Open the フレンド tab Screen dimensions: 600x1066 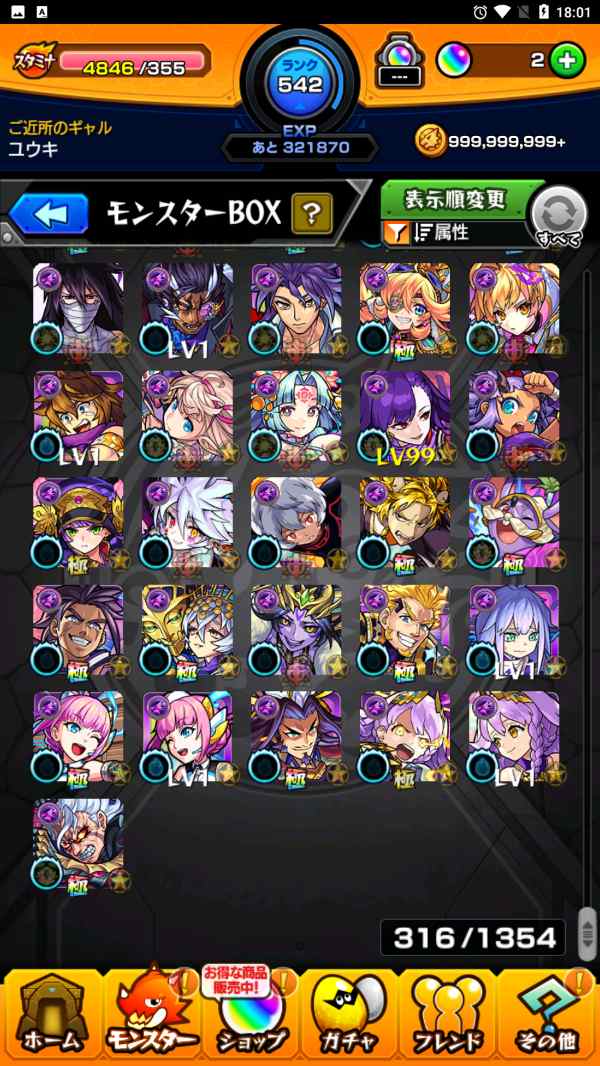pos(447,1015)
